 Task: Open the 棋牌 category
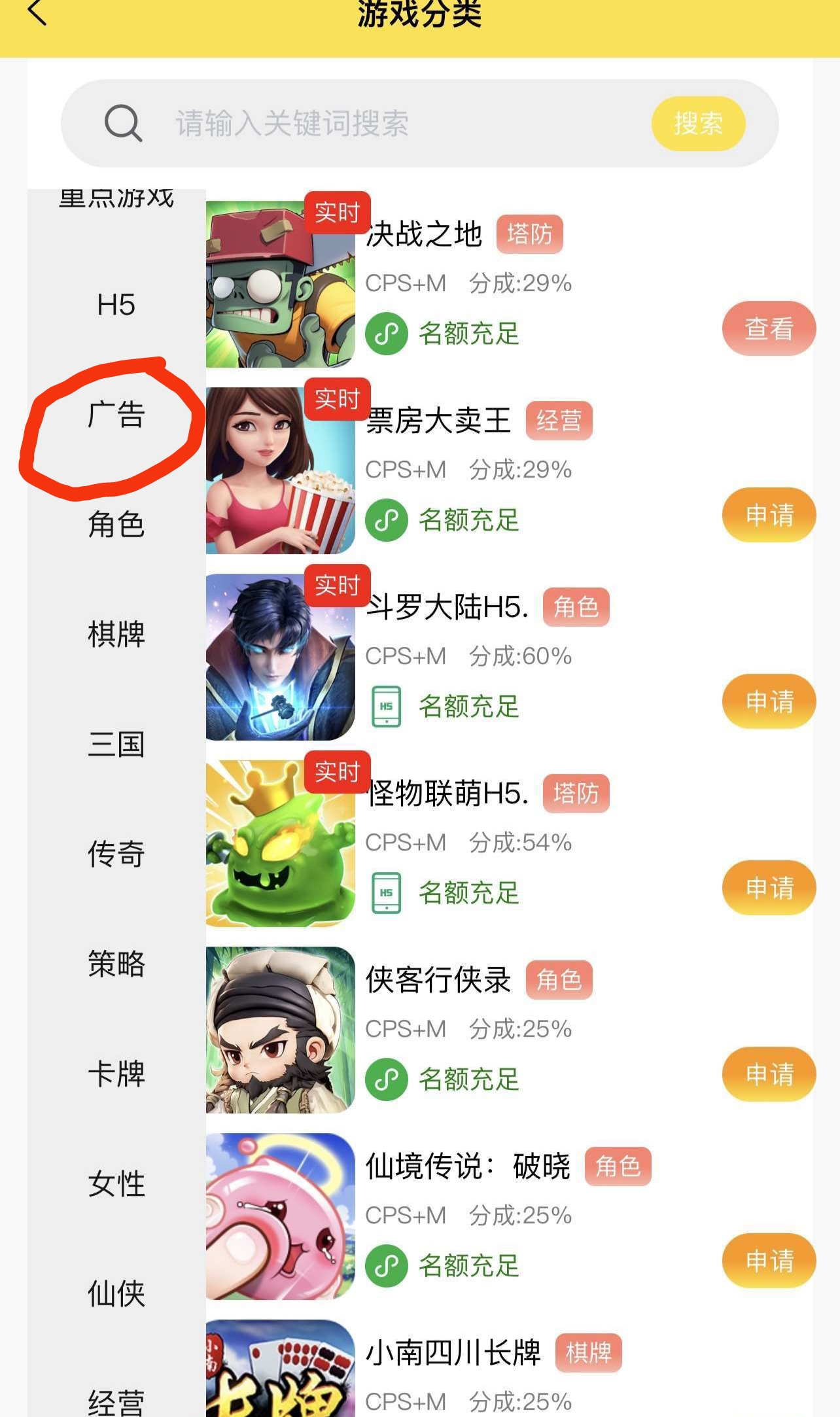click(x=116, y=635)
